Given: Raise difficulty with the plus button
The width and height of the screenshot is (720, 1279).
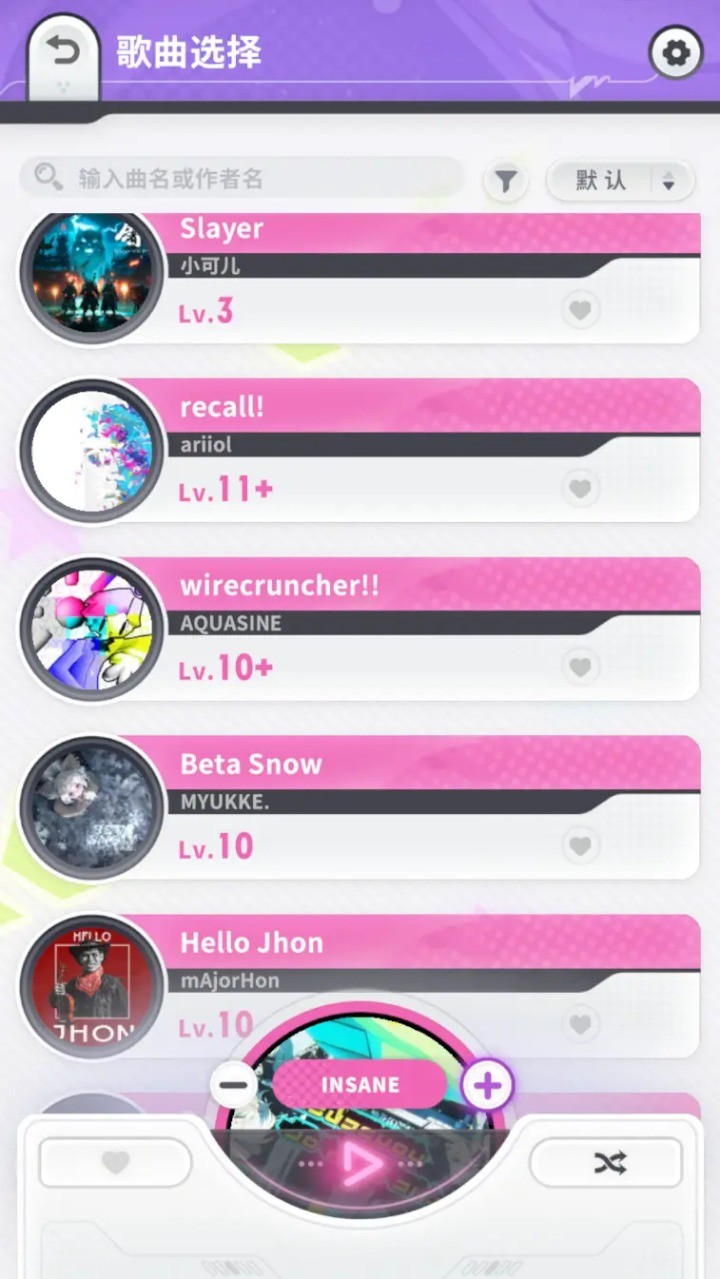Looking at the screenshot, I should (487, 1085).
